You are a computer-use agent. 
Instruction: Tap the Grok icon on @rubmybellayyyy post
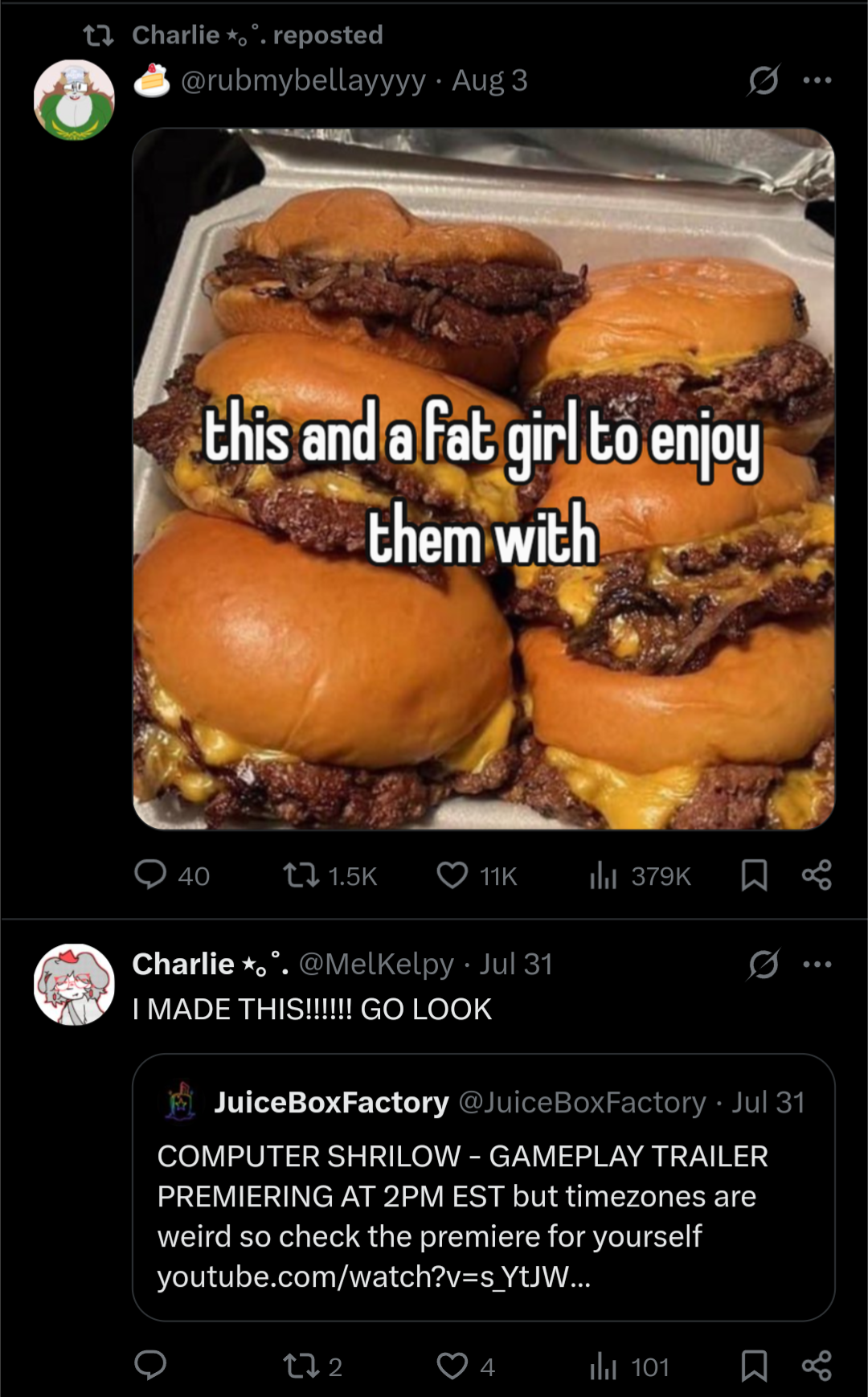pos(763,80)
